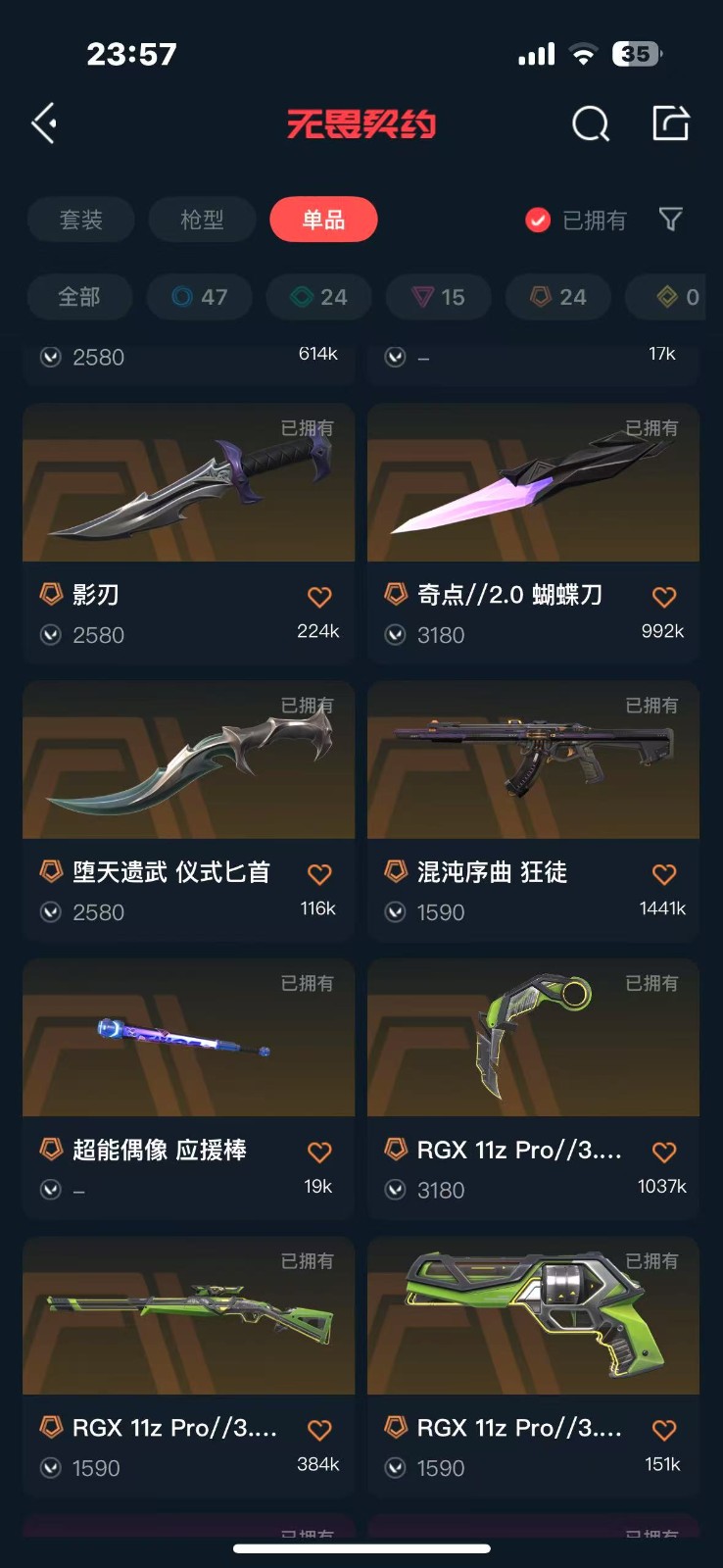Screen dimensions: 723x1568
Task: Filter by the blue tier chip showing 47
Action: coord(200,297)
